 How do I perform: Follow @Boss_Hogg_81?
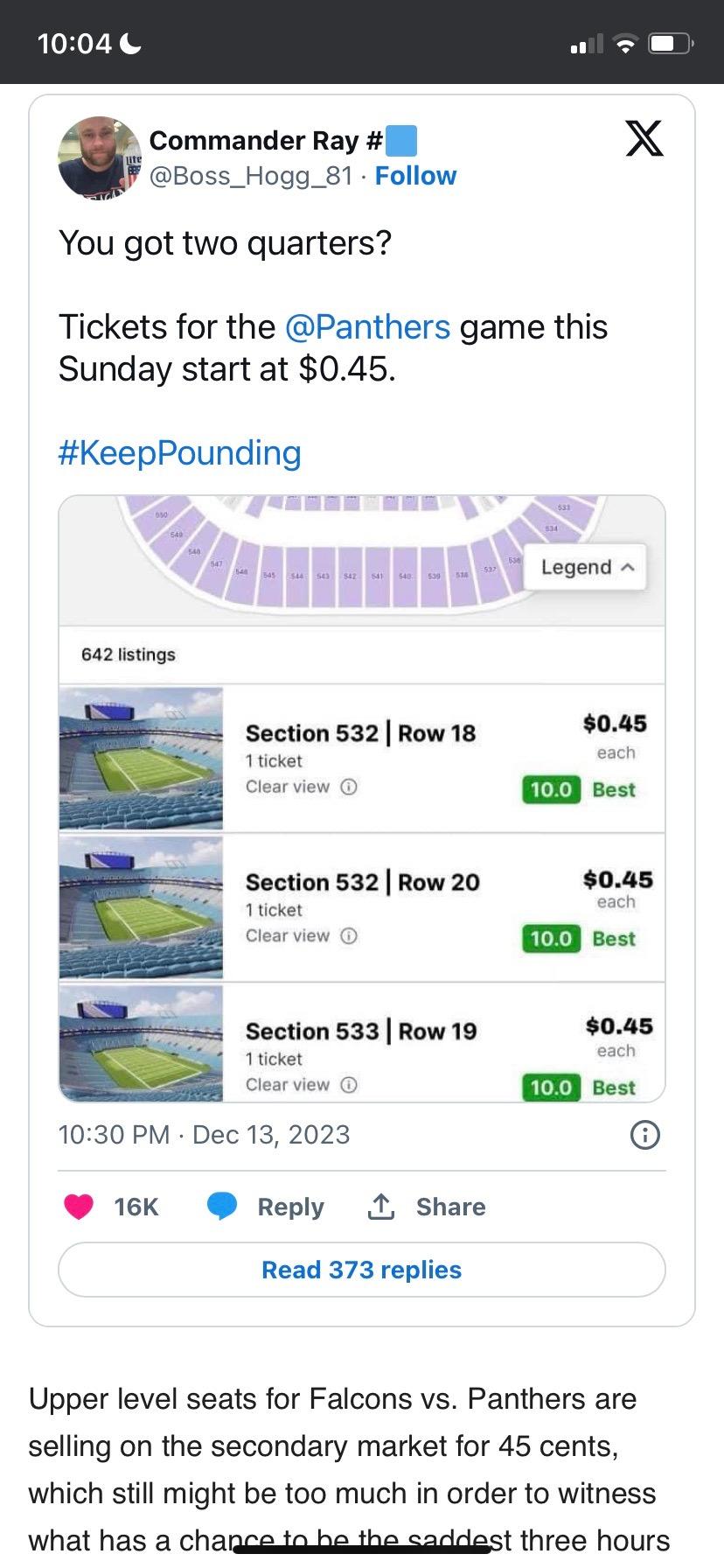(415, 176)
